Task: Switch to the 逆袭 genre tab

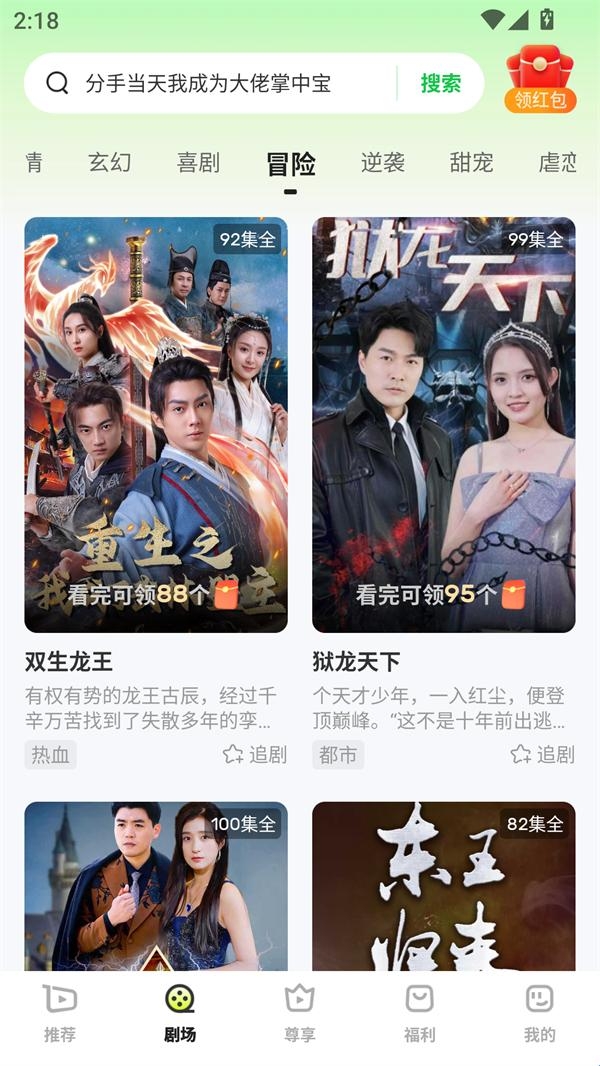Action: tap(383, 163)
